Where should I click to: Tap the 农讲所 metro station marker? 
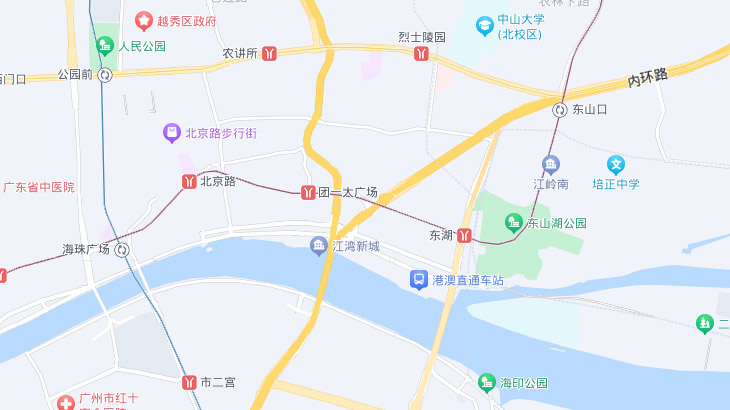click(269, 53)
